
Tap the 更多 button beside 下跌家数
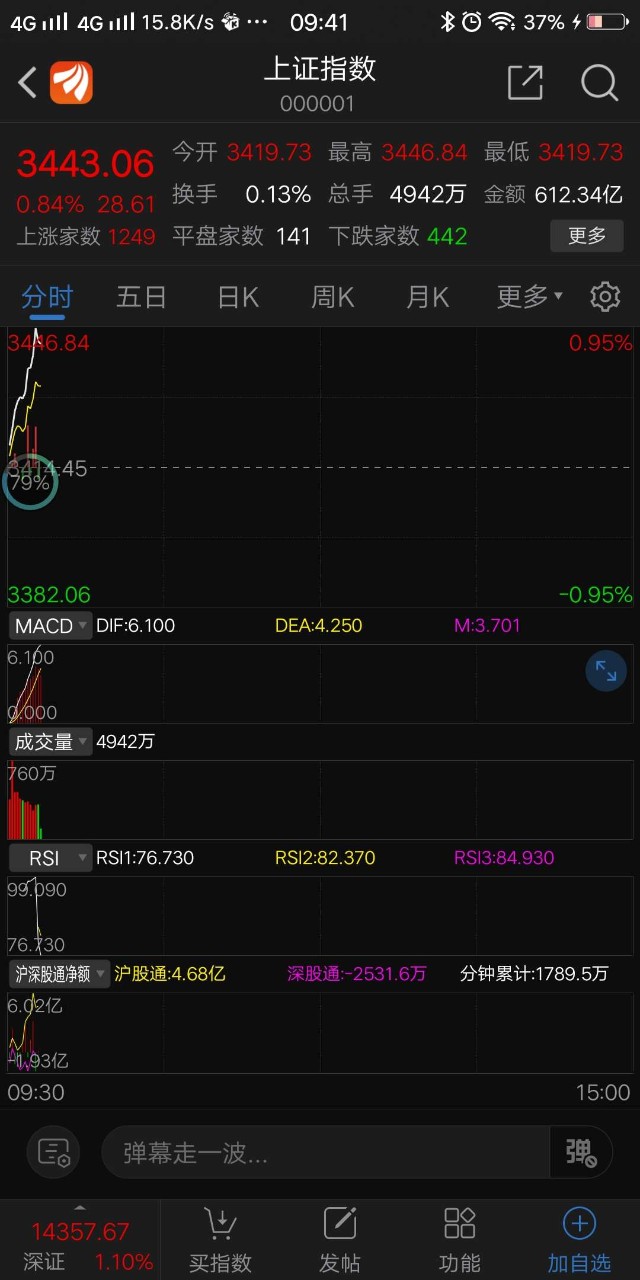[x=587, y=236]
